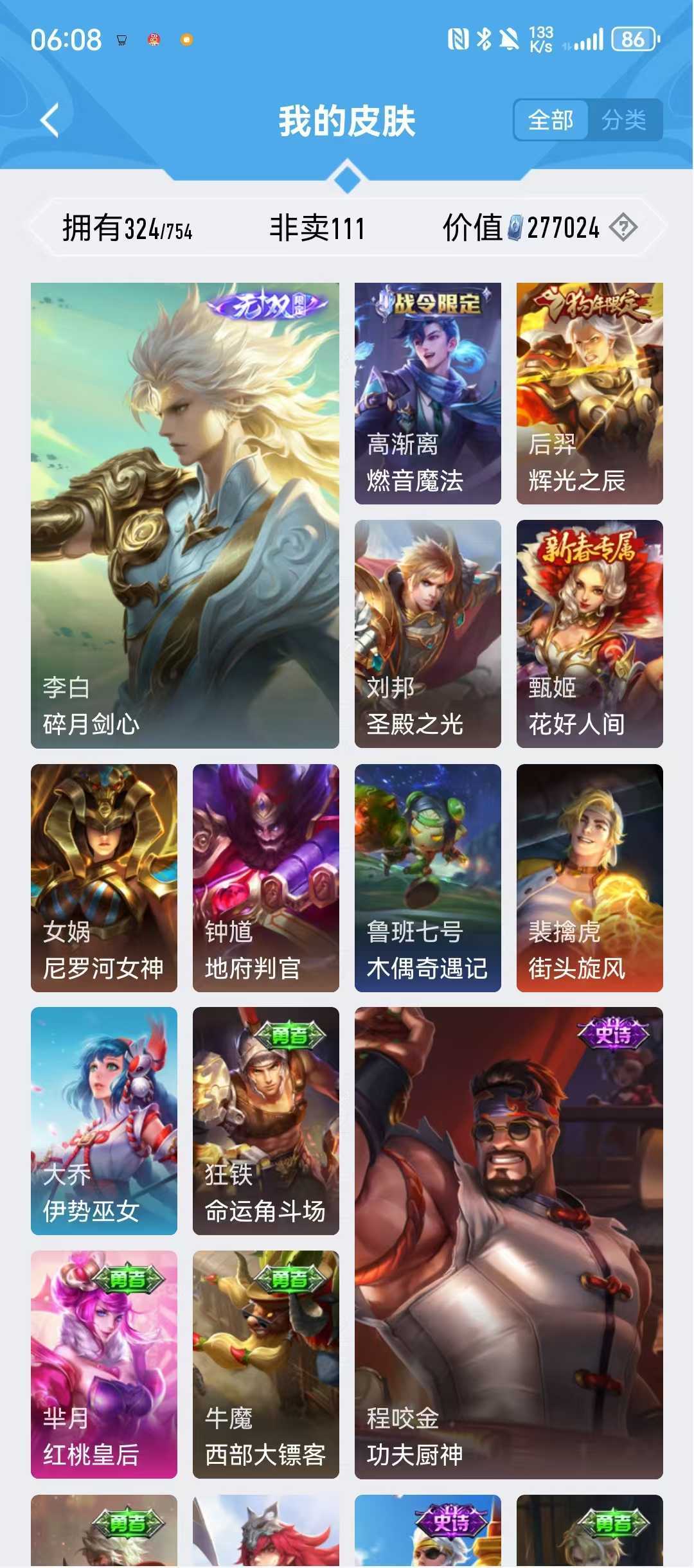Open 程咬金 功夫厨神 epic skin
The image size is (694, 1568).
pyautogui.click(x=508, y=1243)
